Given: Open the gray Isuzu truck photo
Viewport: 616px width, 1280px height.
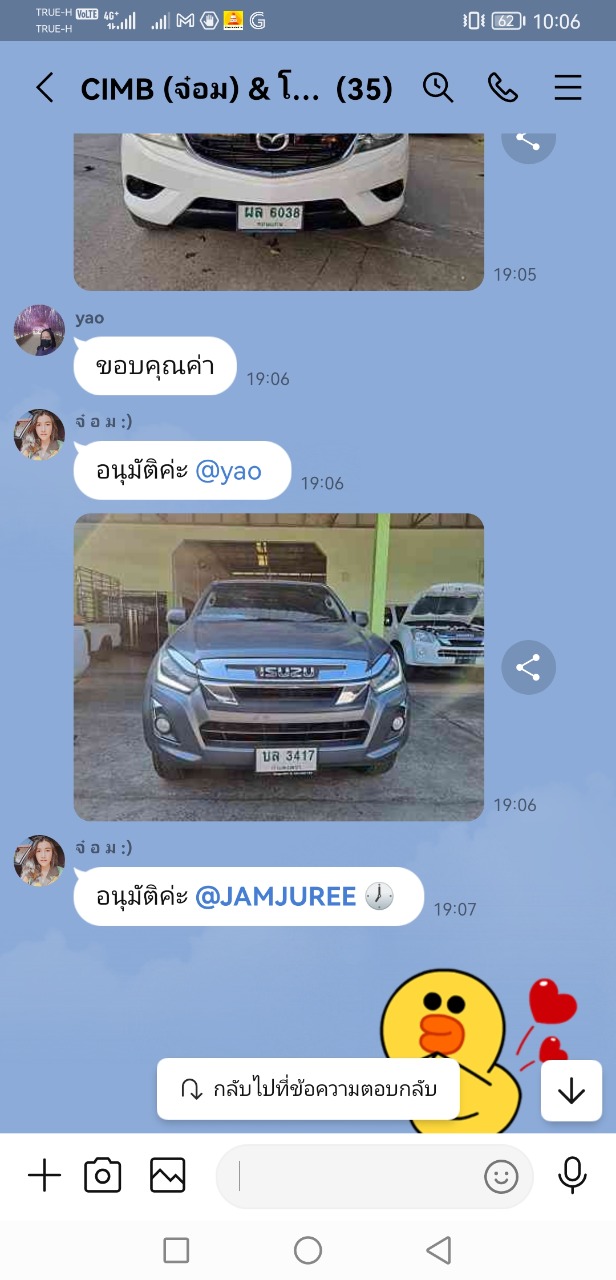Looking at the screenshot, I should click(x=279, y=667).
